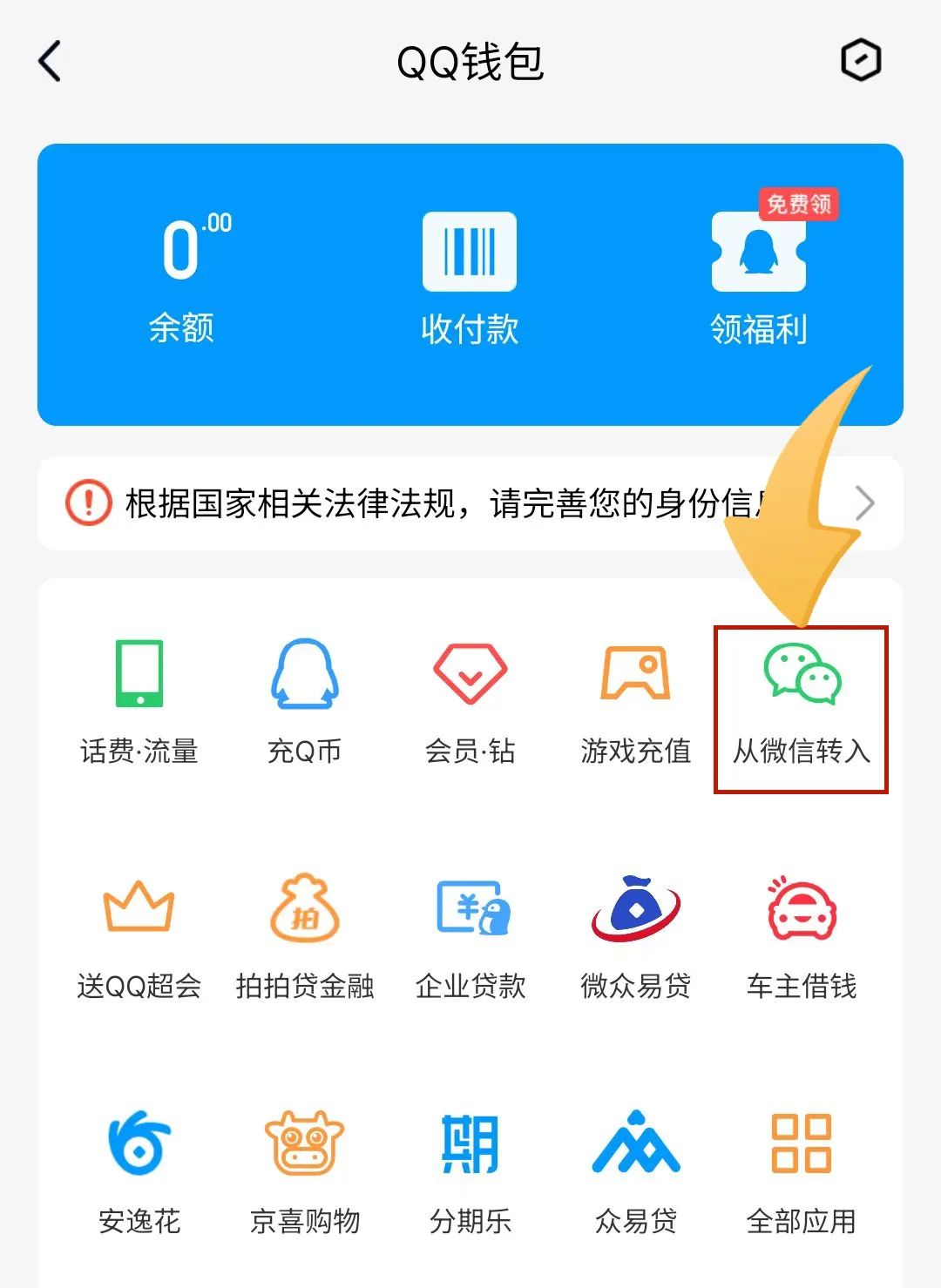Open 游戏充值 game recharge
This screenshot has height=1288, width=941.
click(634, 697)
